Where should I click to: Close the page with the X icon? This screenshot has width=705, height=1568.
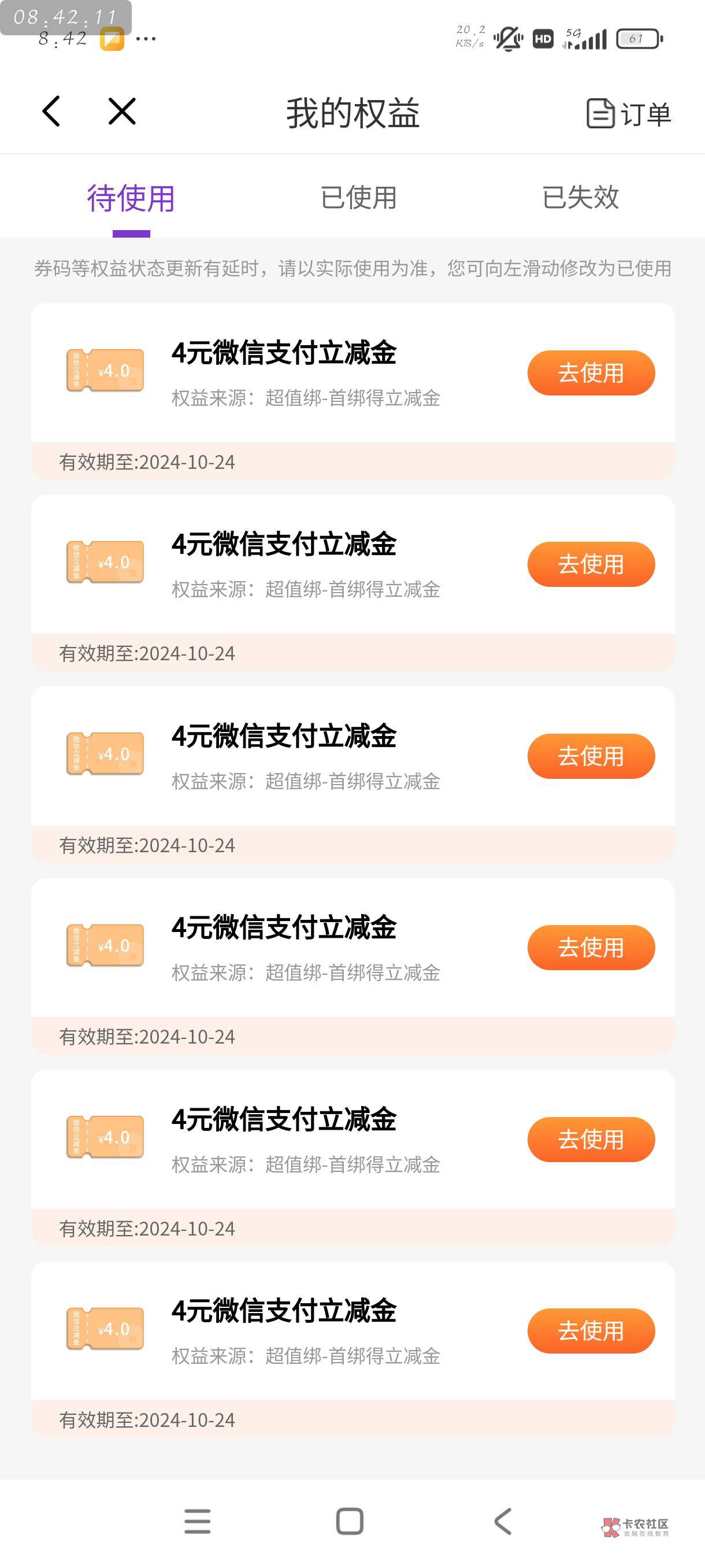pyautogui.click(x=122, y=112)
